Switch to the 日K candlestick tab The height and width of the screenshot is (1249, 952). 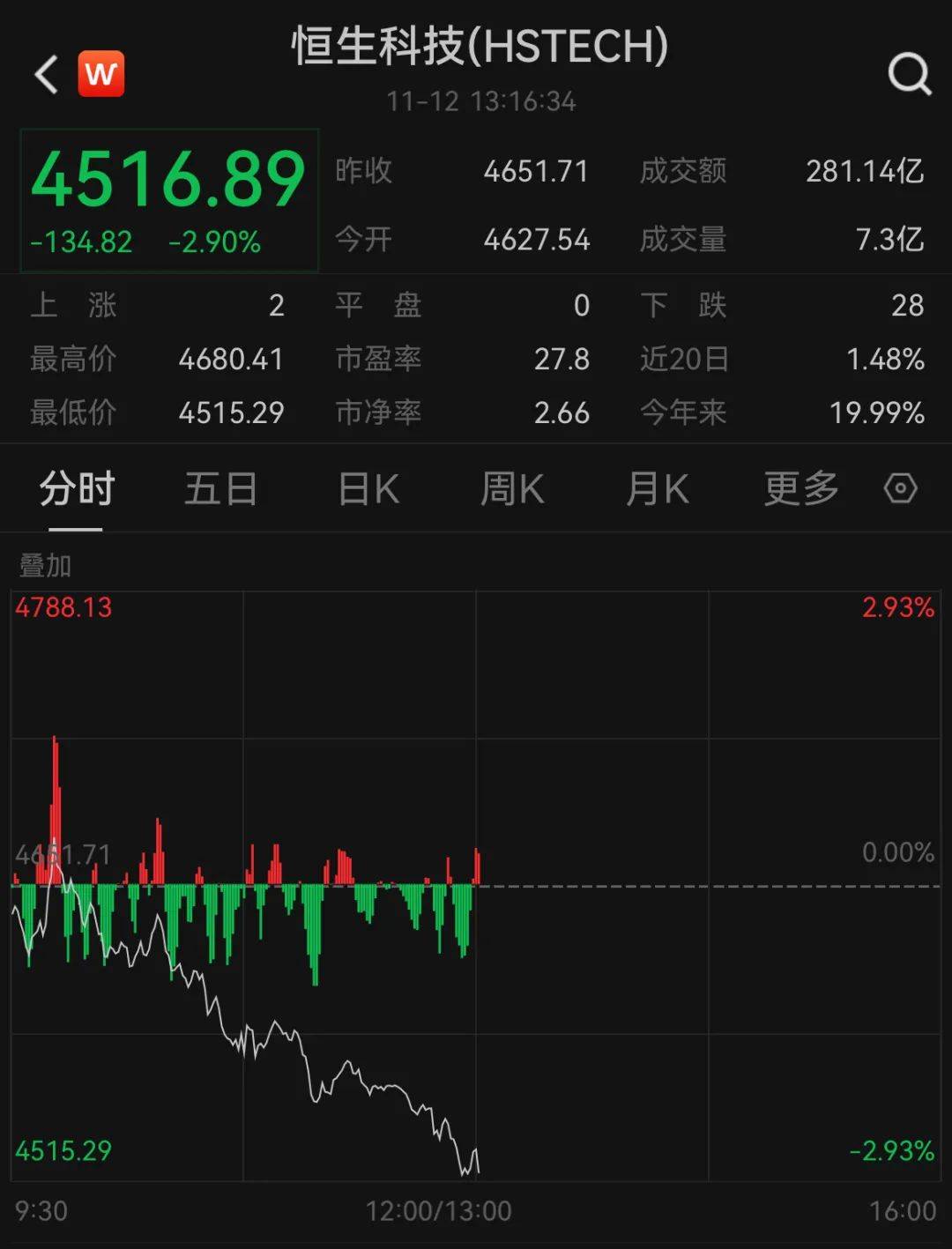(368, 488)
